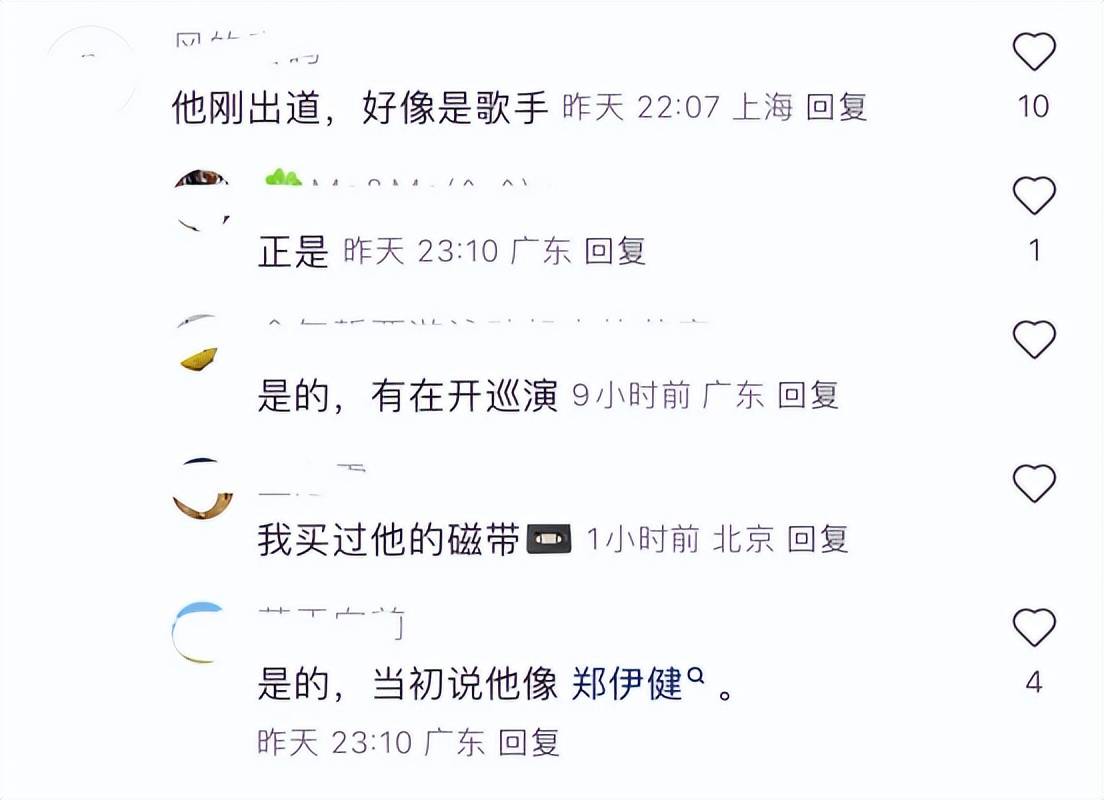Like the 正是 comment
The height and width of the screenshot is (800, 1104).
pos(1034,196)
